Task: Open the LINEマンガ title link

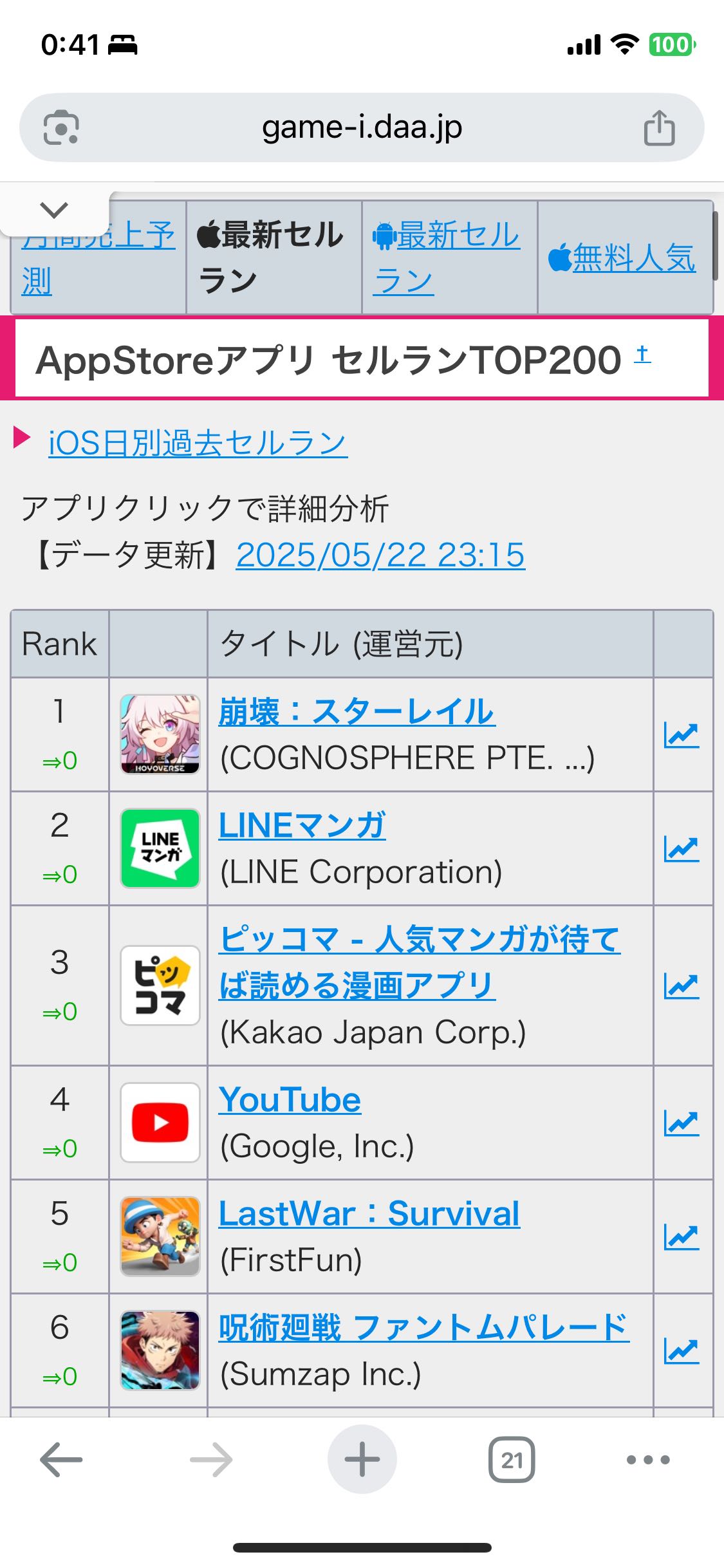Action: [302, 826]
